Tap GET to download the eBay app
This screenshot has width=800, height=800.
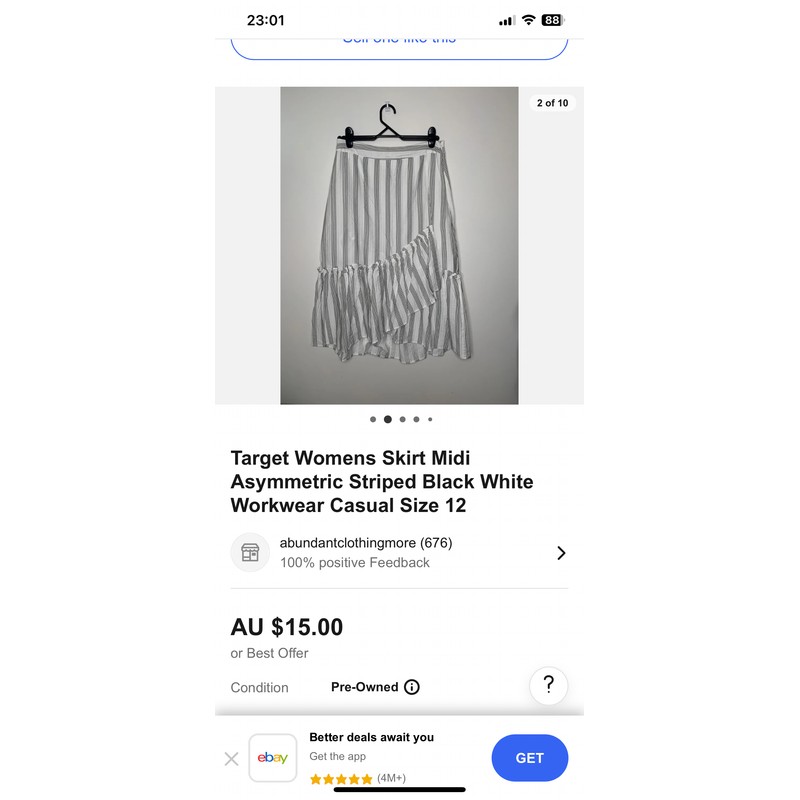tap(529, 758)
